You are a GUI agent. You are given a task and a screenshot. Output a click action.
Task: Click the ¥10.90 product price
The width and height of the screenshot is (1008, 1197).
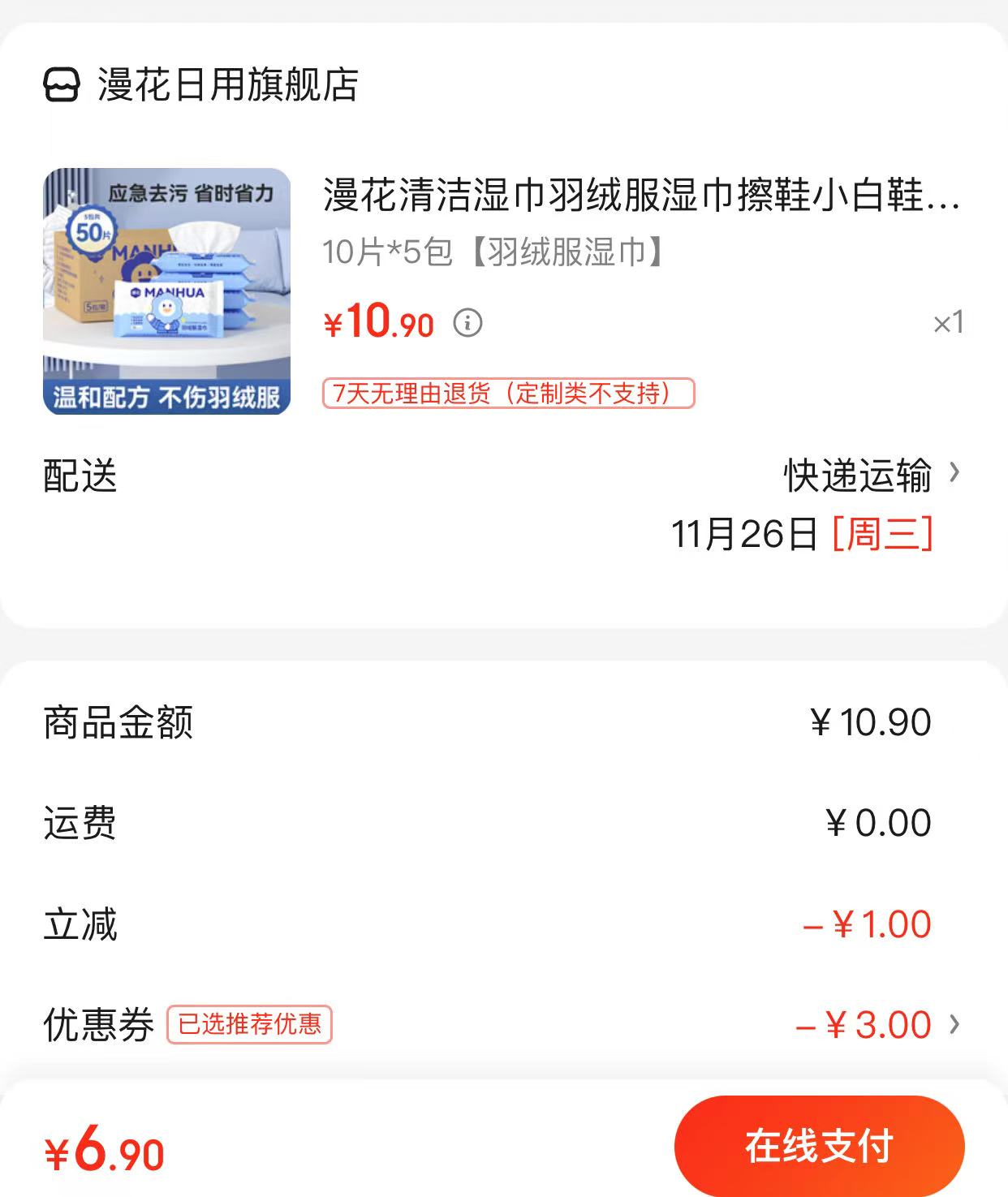(377, 322)
